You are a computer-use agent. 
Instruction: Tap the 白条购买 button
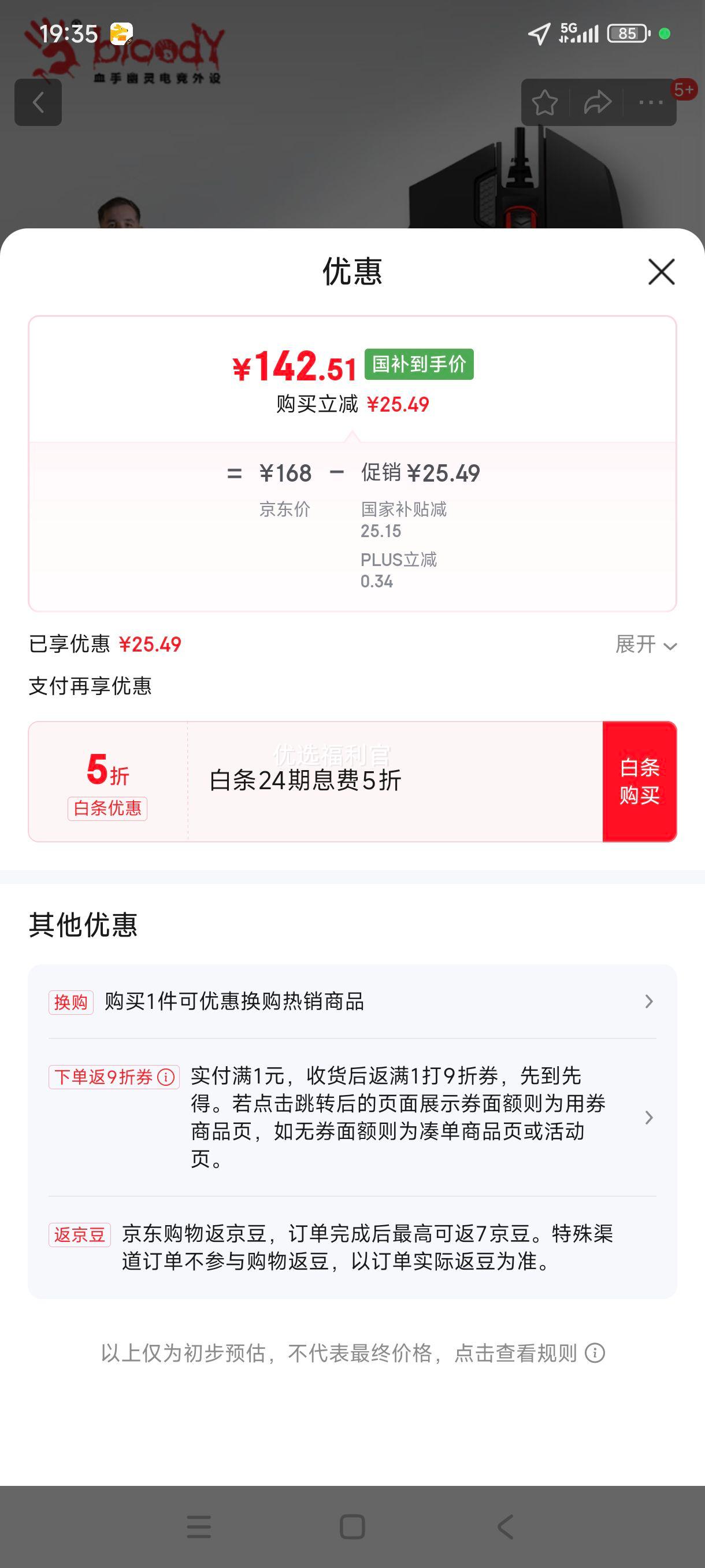(x=639, y=782)
